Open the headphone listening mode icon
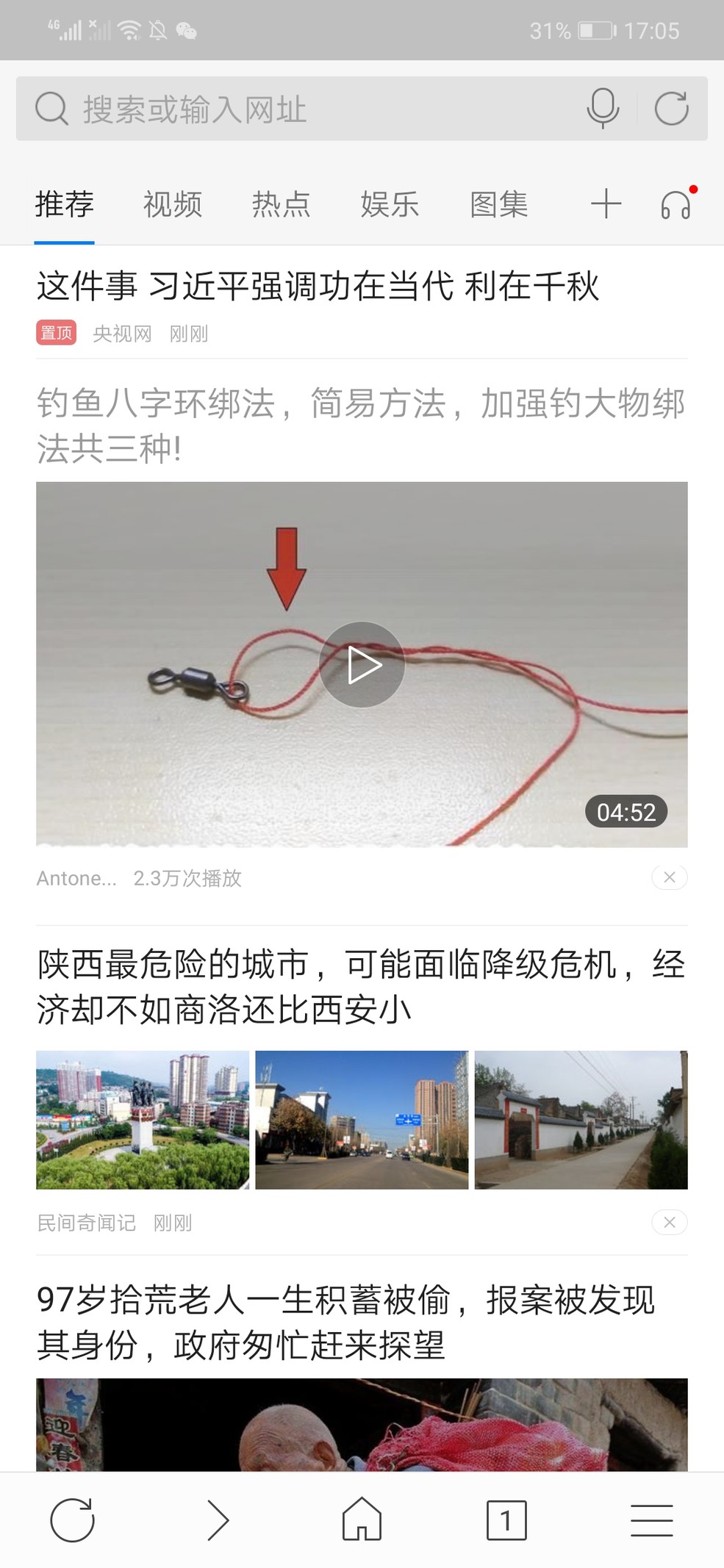Viewport: 724px width, 1568px height. (675, 204)
